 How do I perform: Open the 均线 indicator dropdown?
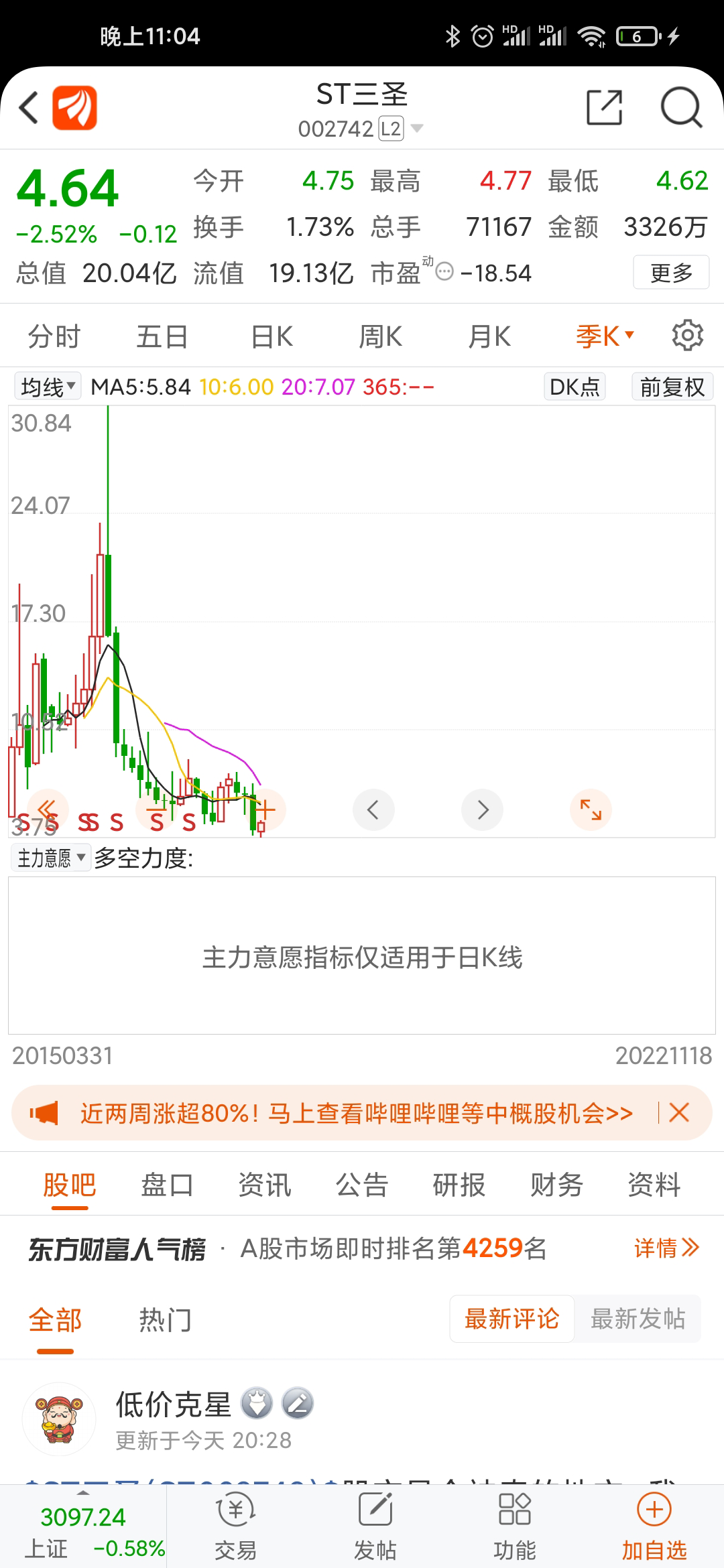tap(48, 387)
